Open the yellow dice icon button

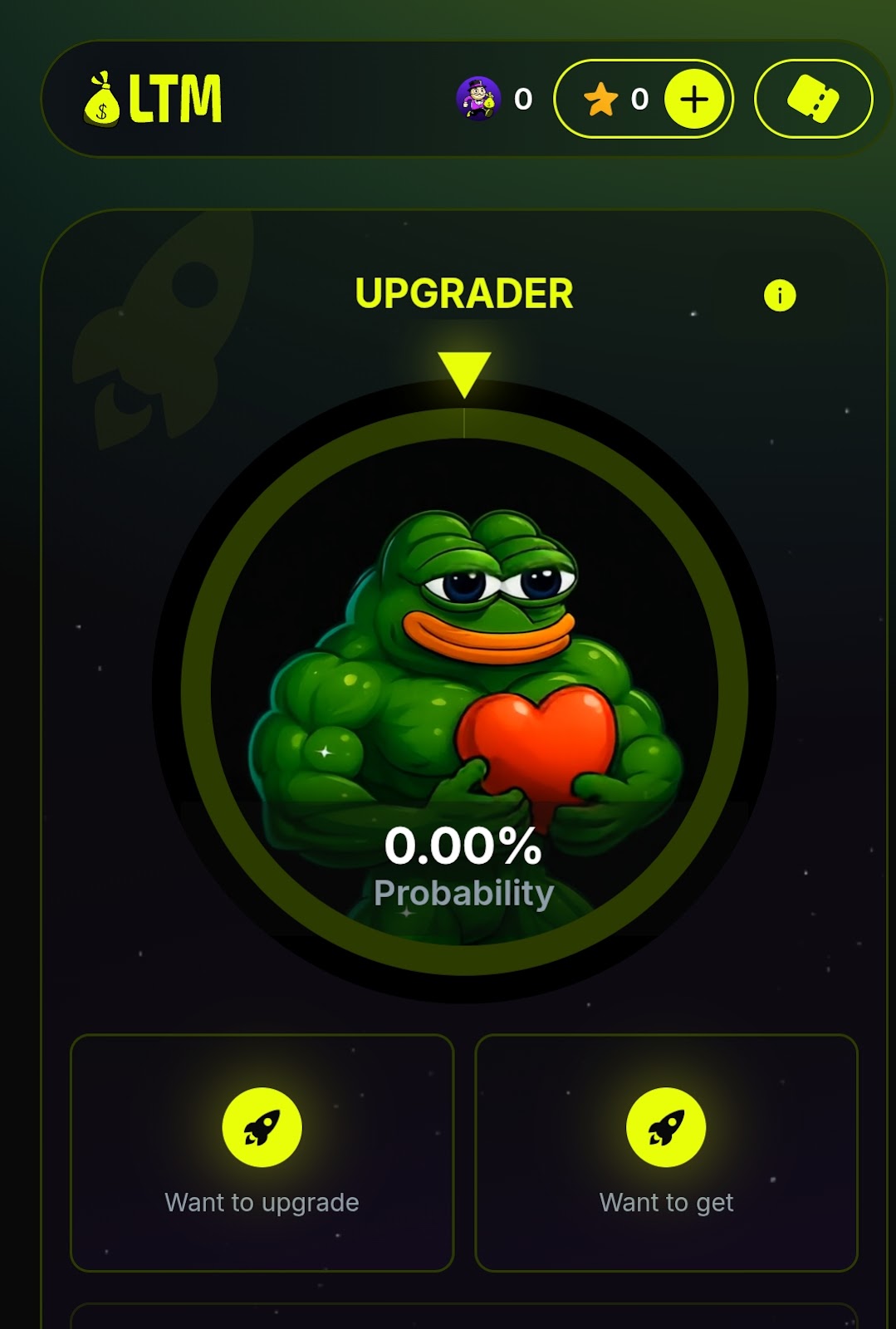(813, 99)
